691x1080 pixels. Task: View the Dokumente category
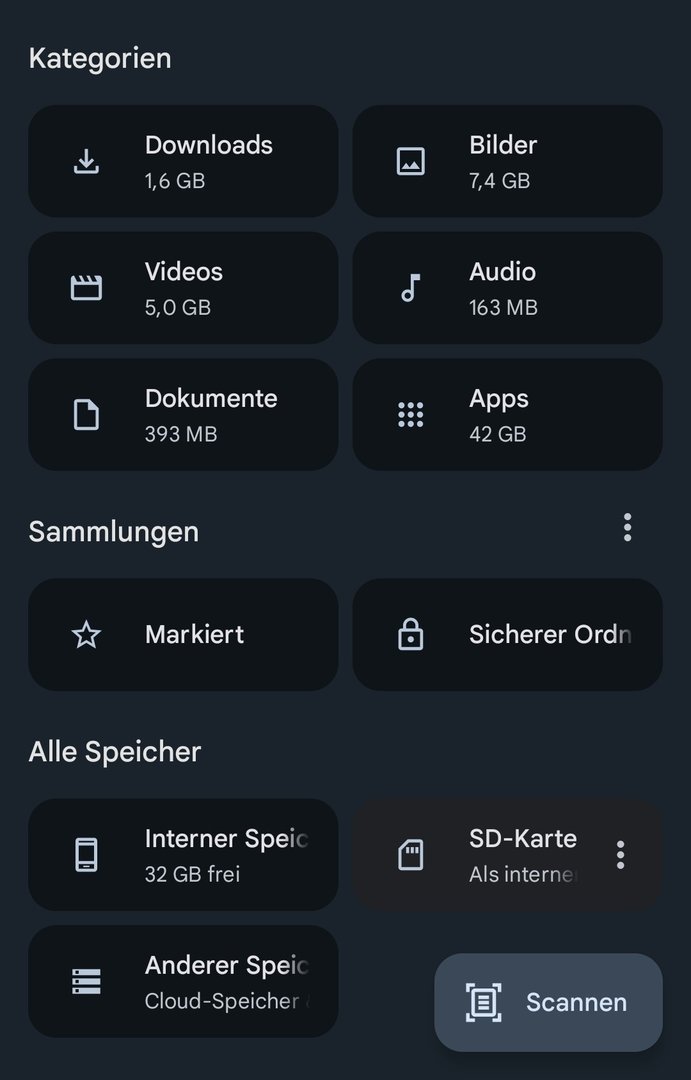coord(183,415)
